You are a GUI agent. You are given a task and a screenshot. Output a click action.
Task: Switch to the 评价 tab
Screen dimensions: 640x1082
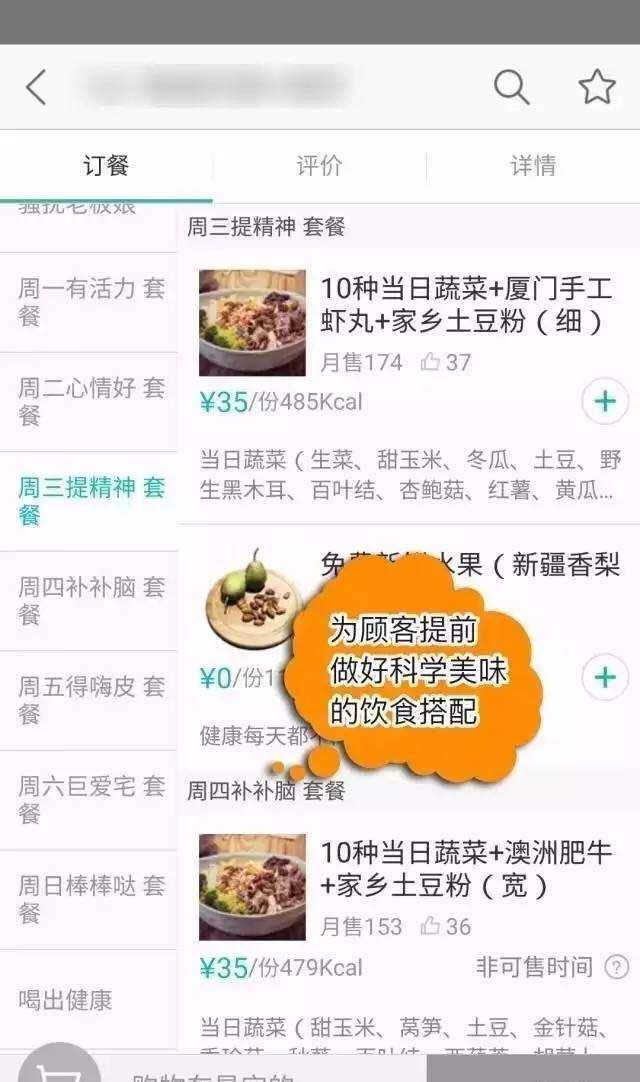(319, 166)
